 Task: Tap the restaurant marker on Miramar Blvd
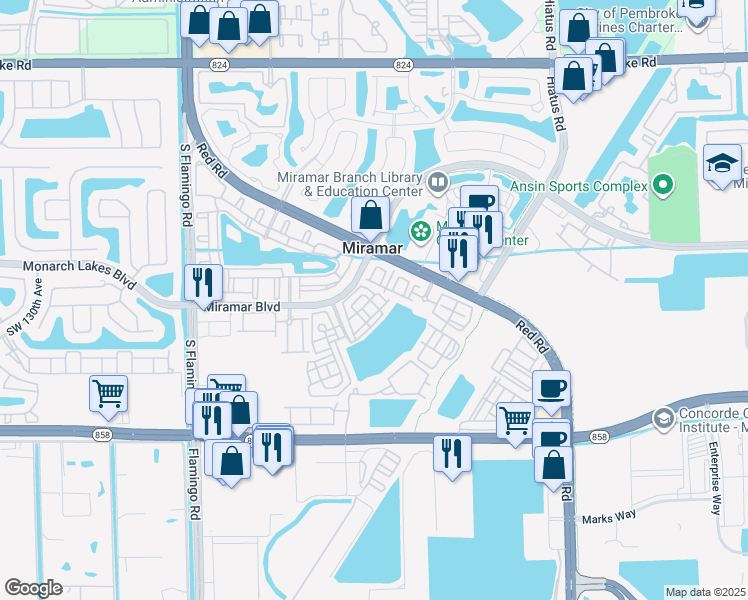click(203, 285)
